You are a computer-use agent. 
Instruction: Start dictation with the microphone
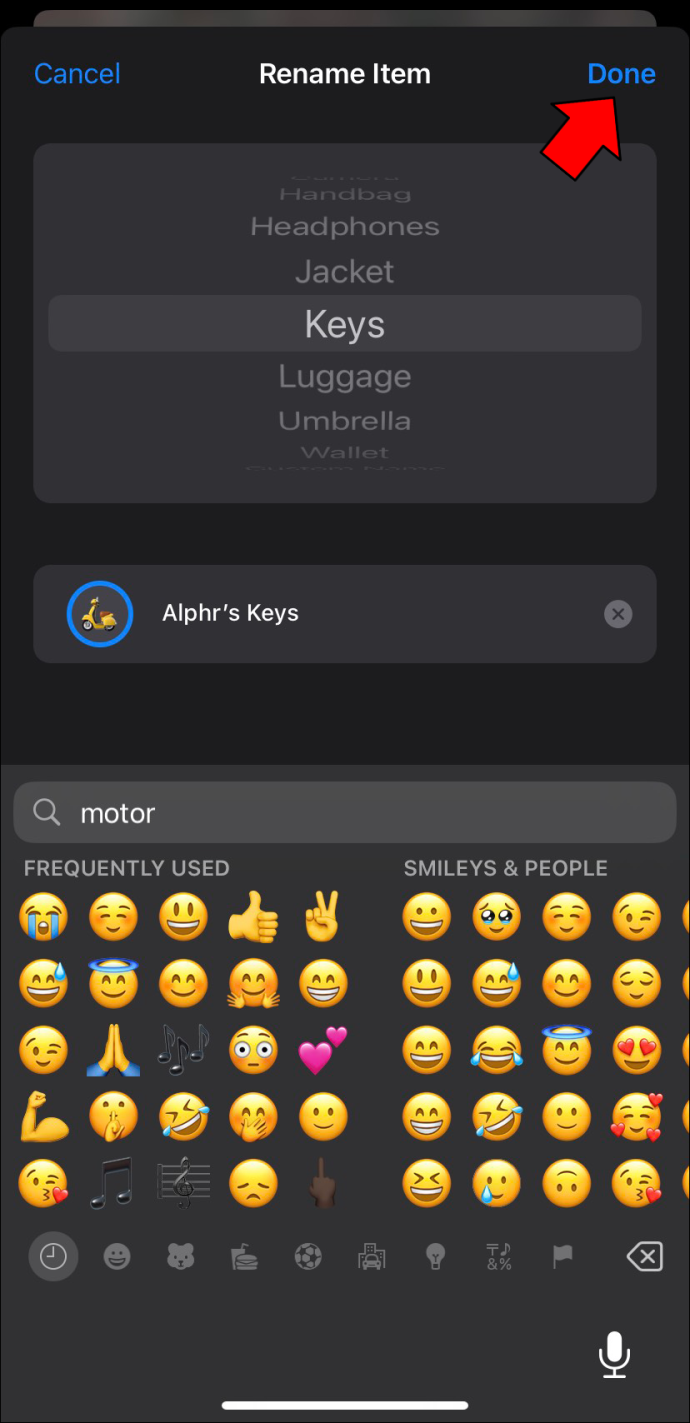[614, 1355]
